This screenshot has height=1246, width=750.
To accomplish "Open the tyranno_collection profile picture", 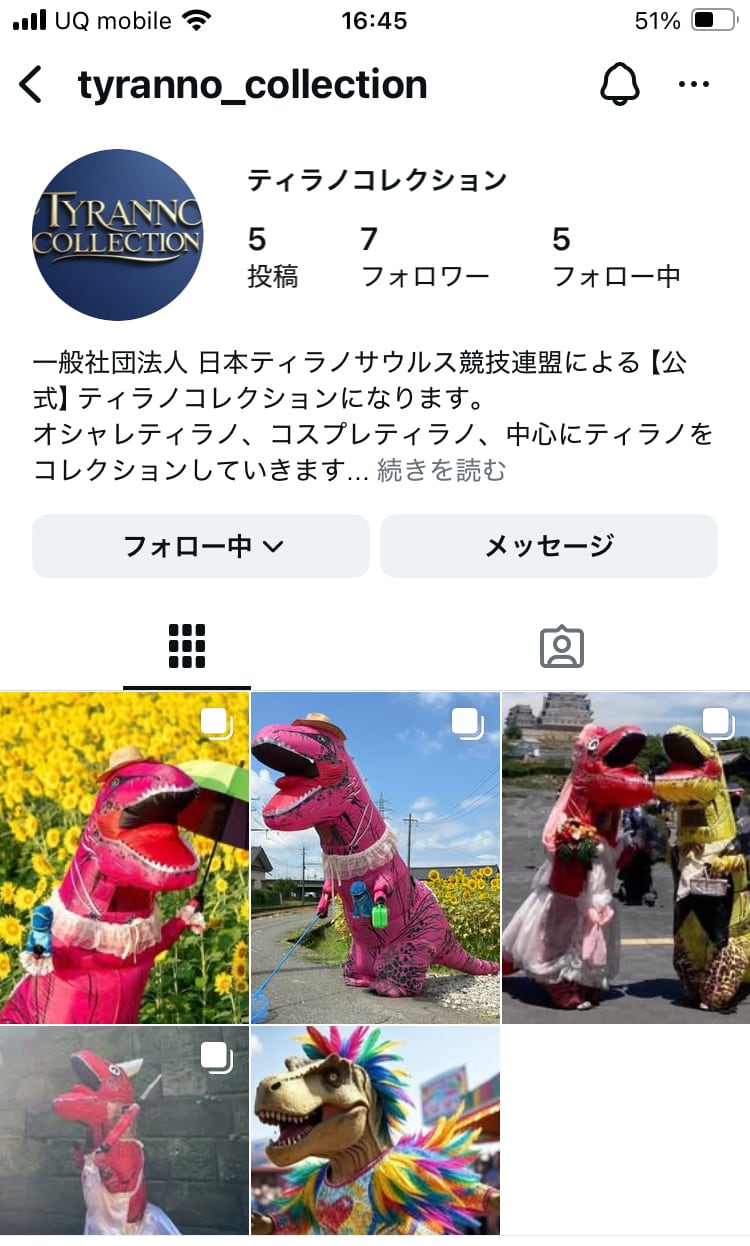I will point(117,235).
